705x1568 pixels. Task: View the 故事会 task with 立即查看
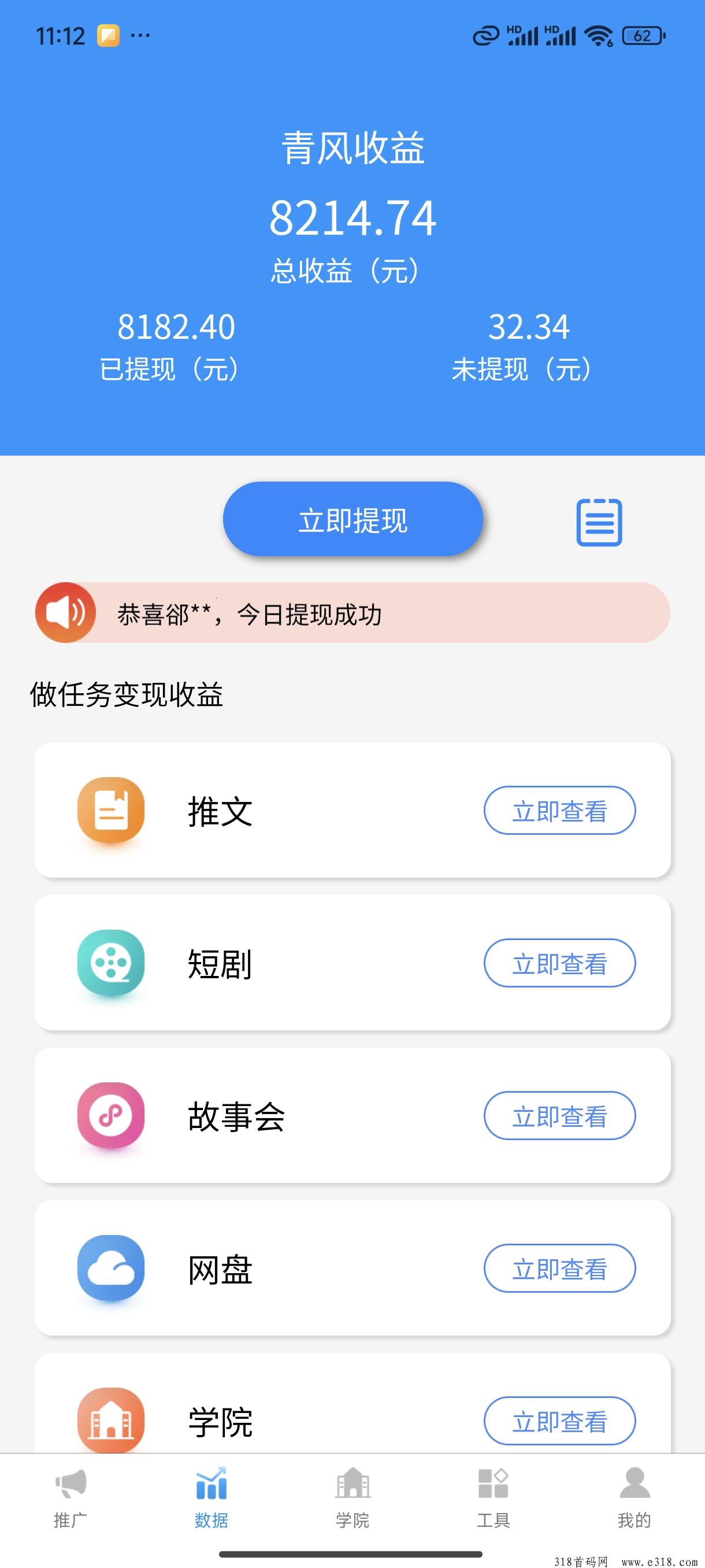tap(559, 1116)
